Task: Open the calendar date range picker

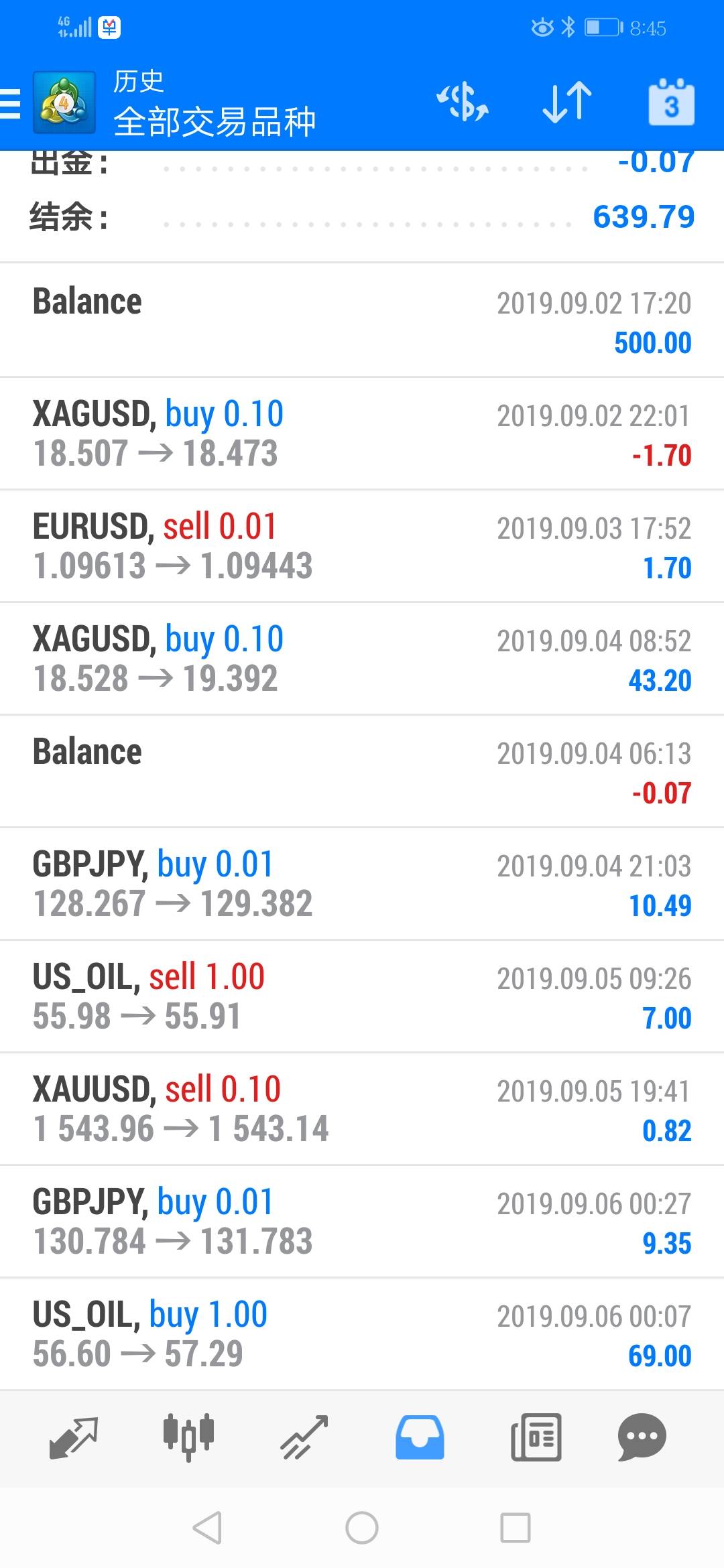Action: pyautogui.click(x=671, y=103)
